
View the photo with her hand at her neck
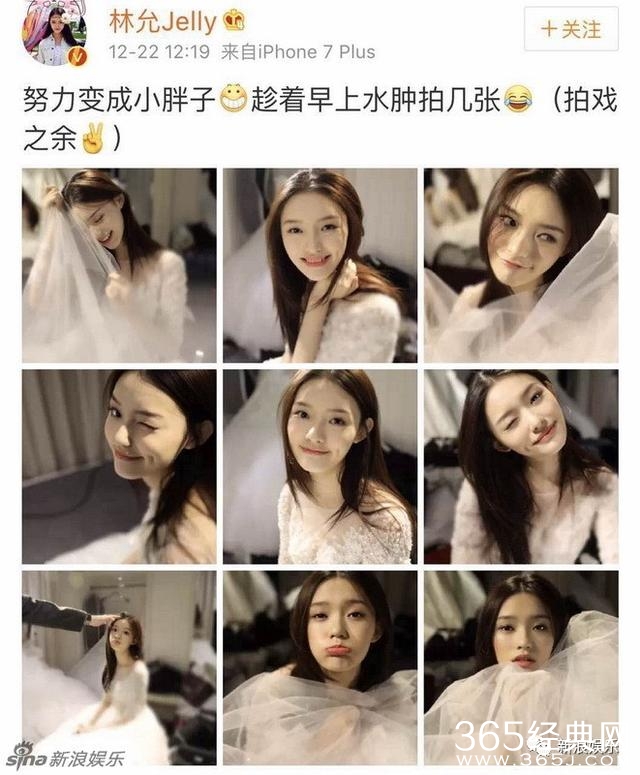click(x=320, y=265)
